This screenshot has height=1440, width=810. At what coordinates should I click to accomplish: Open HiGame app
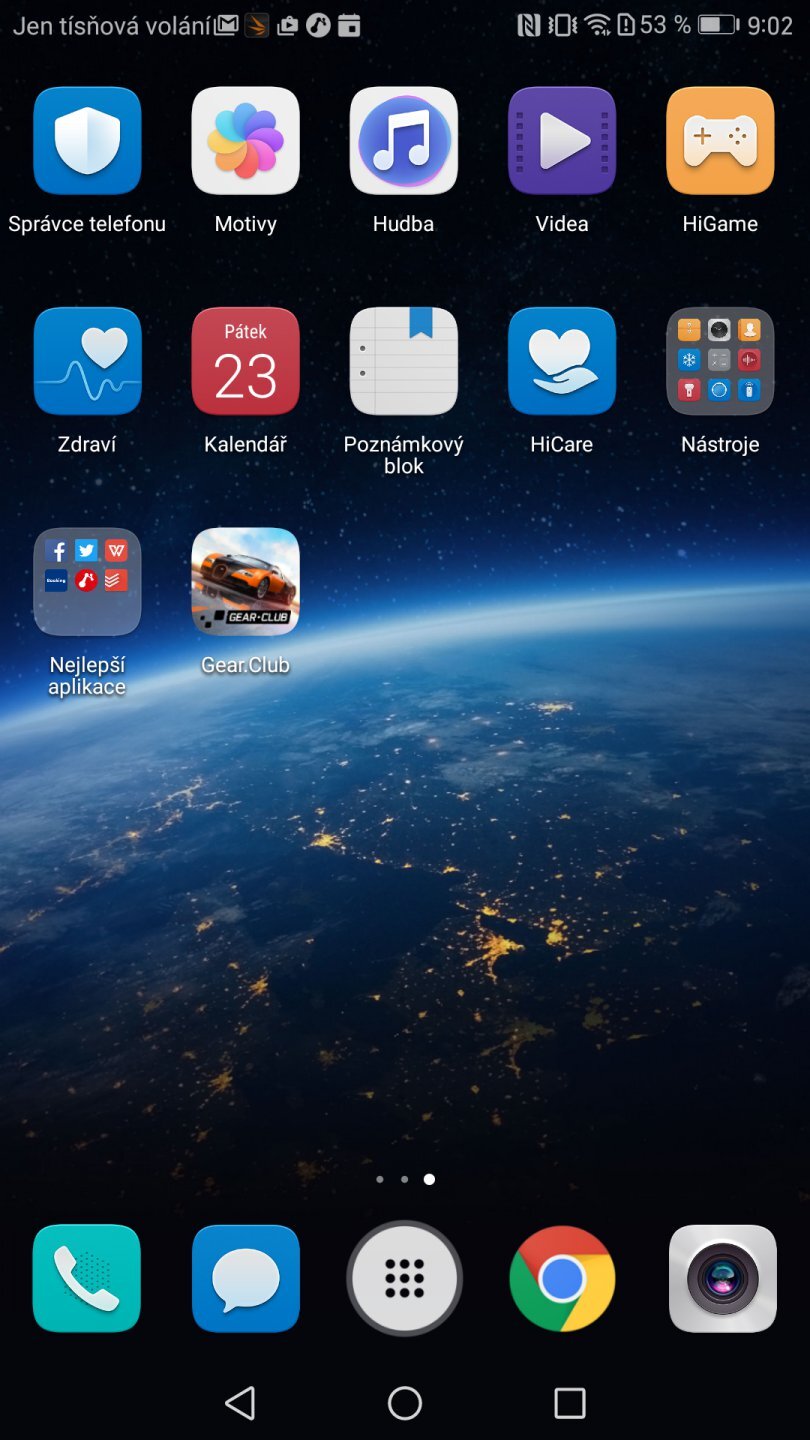click(x=720, y=141)
